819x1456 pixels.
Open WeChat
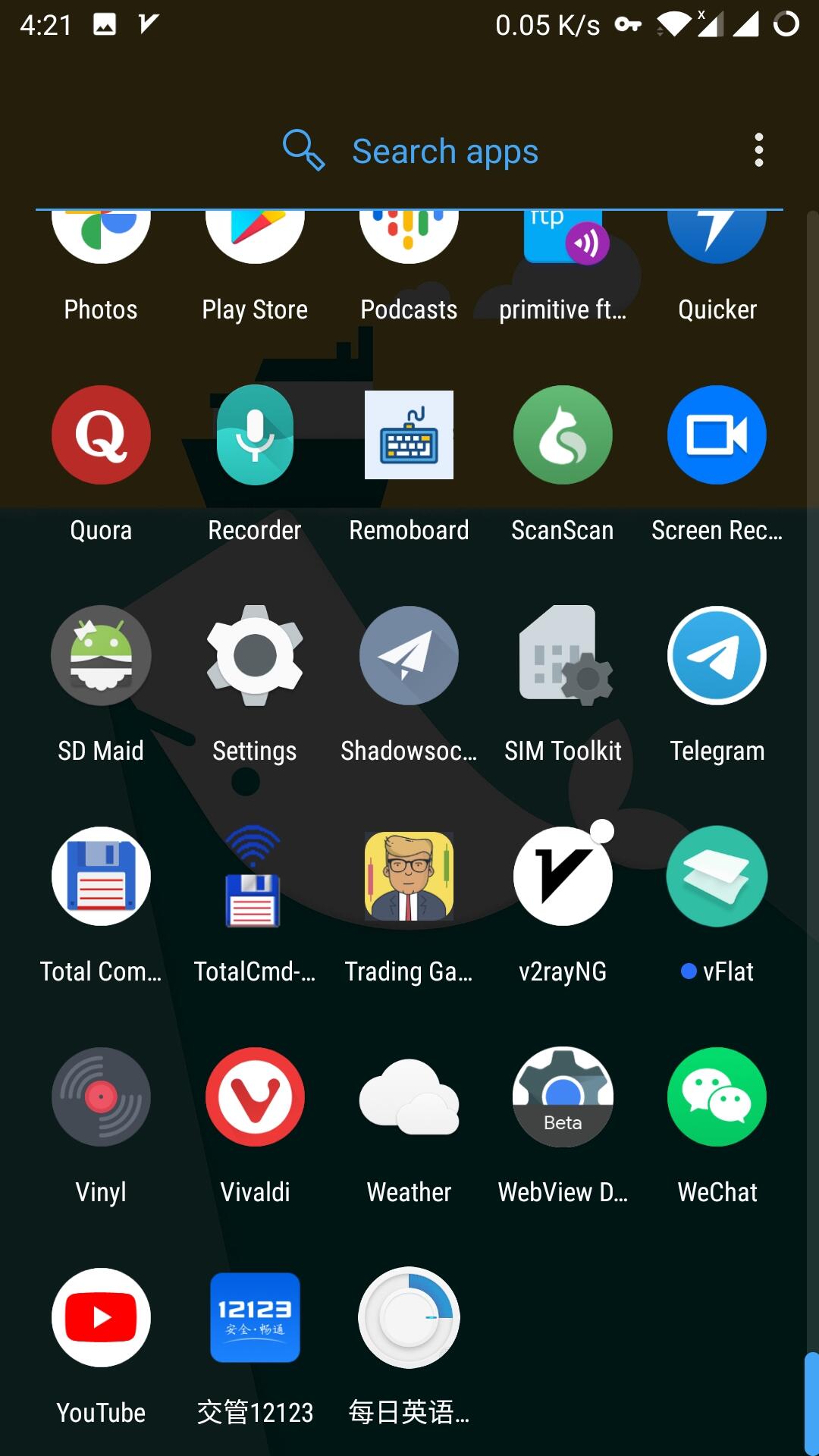[717, 1097]
